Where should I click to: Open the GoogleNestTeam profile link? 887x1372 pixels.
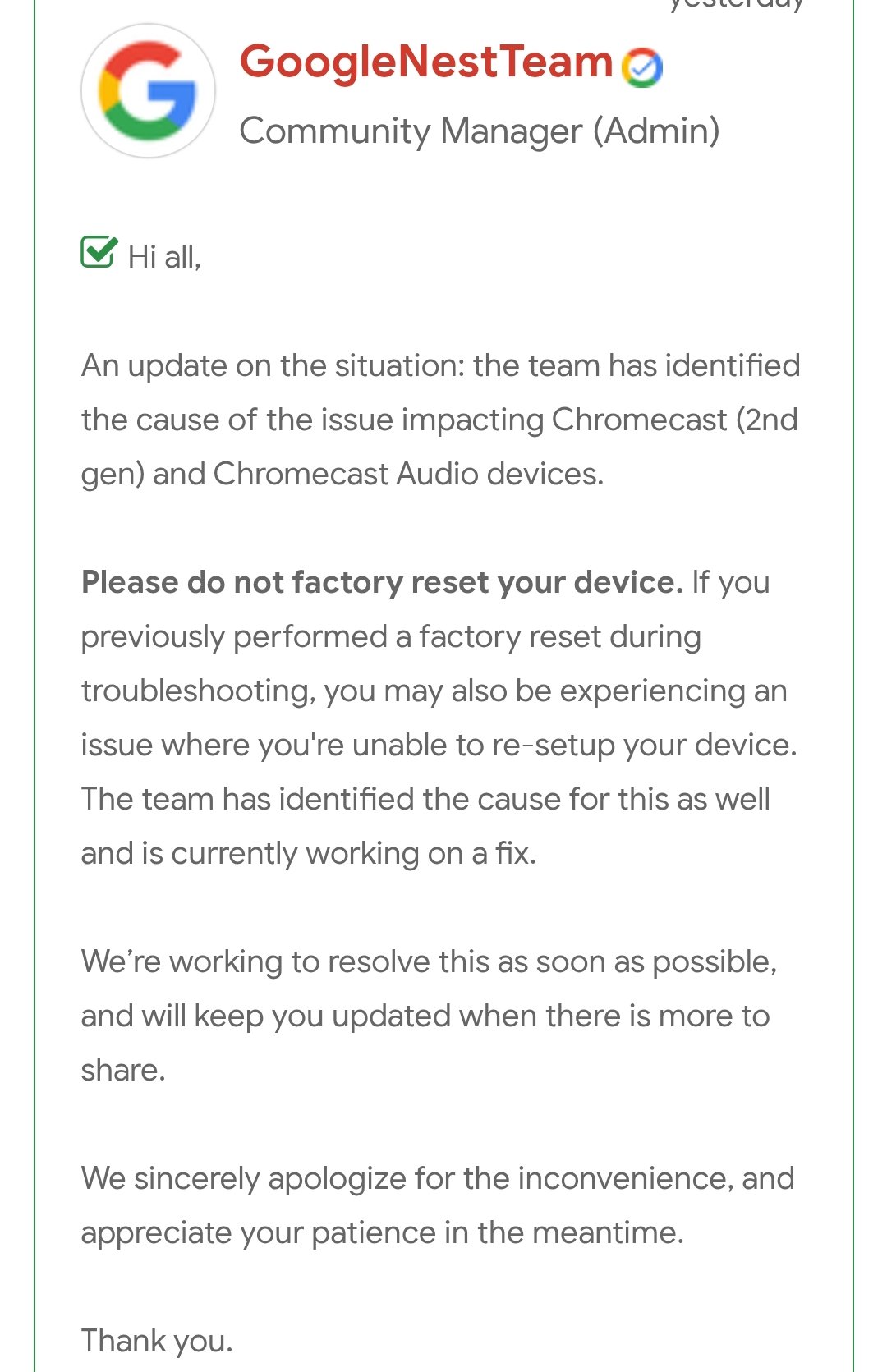click(x=426, y=62)
